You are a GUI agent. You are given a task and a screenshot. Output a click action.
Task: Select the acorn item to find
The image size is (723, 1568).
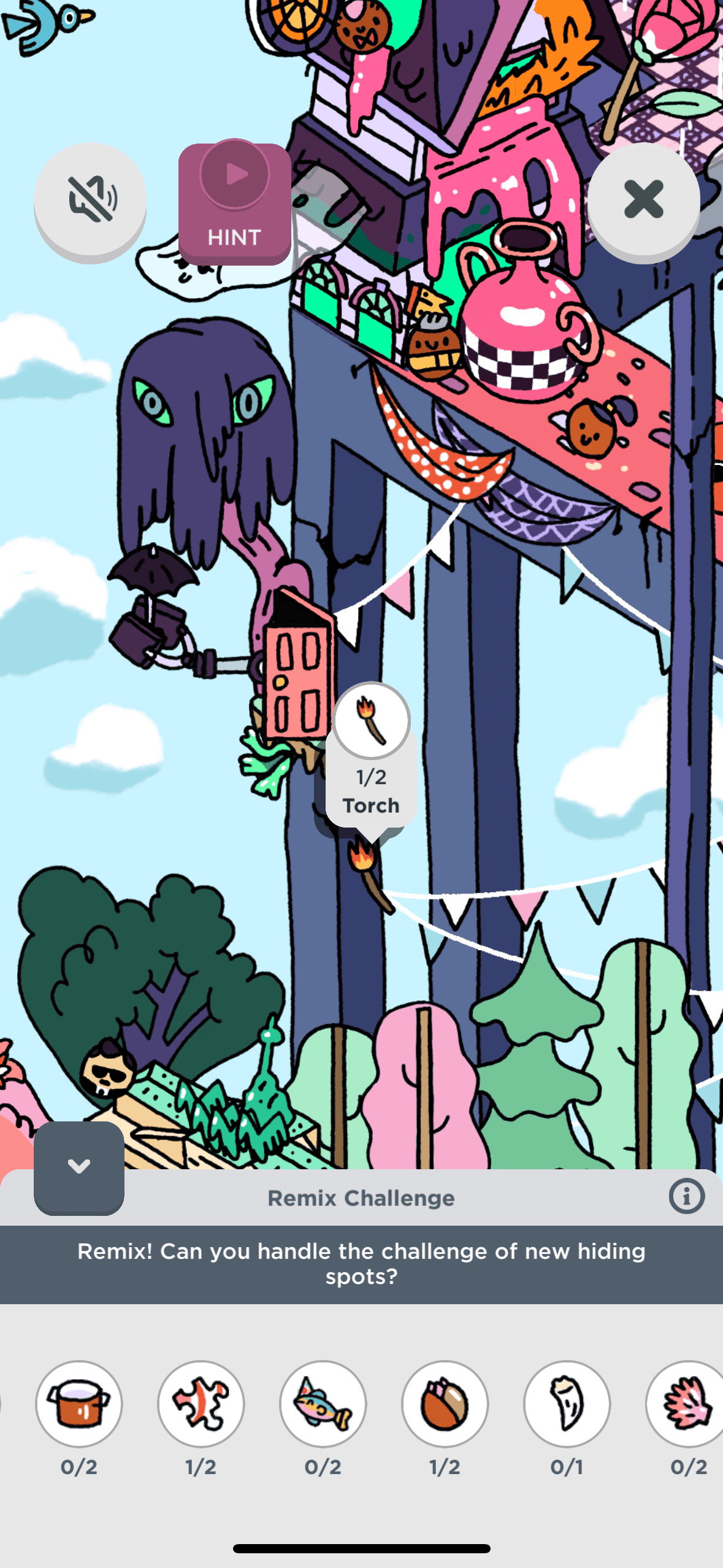(445, 1404)
